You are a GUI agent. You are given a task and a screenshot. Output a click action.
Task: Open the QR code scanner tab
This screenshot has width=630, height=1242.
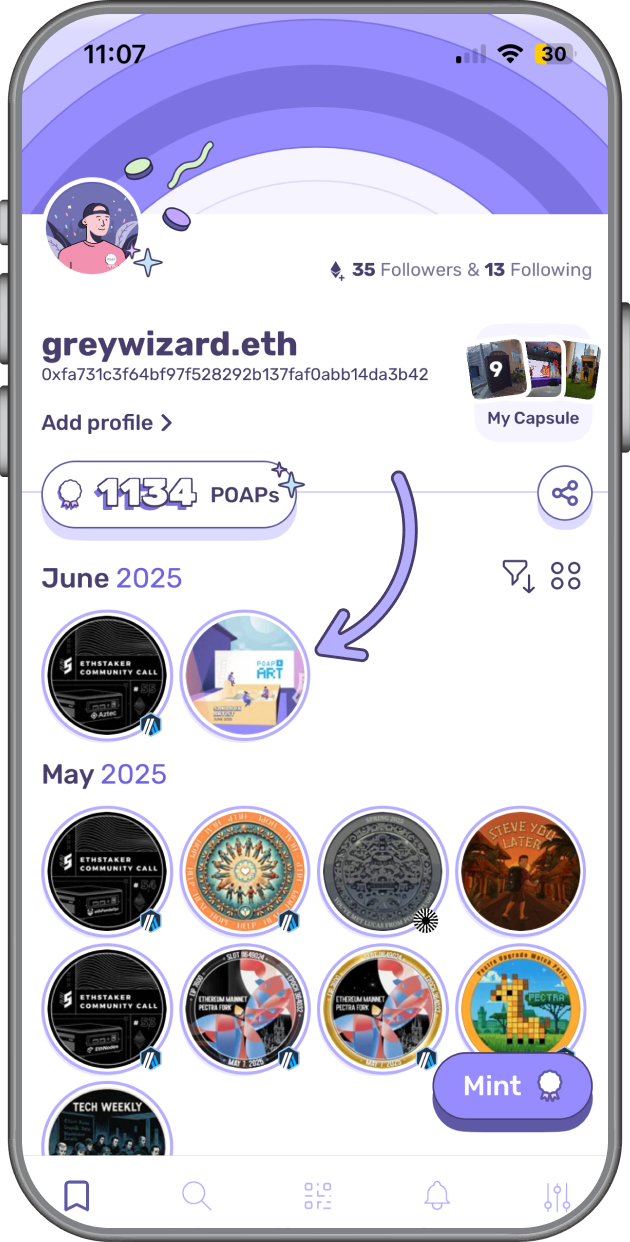pyautogui.click(x=317, y=1195)
